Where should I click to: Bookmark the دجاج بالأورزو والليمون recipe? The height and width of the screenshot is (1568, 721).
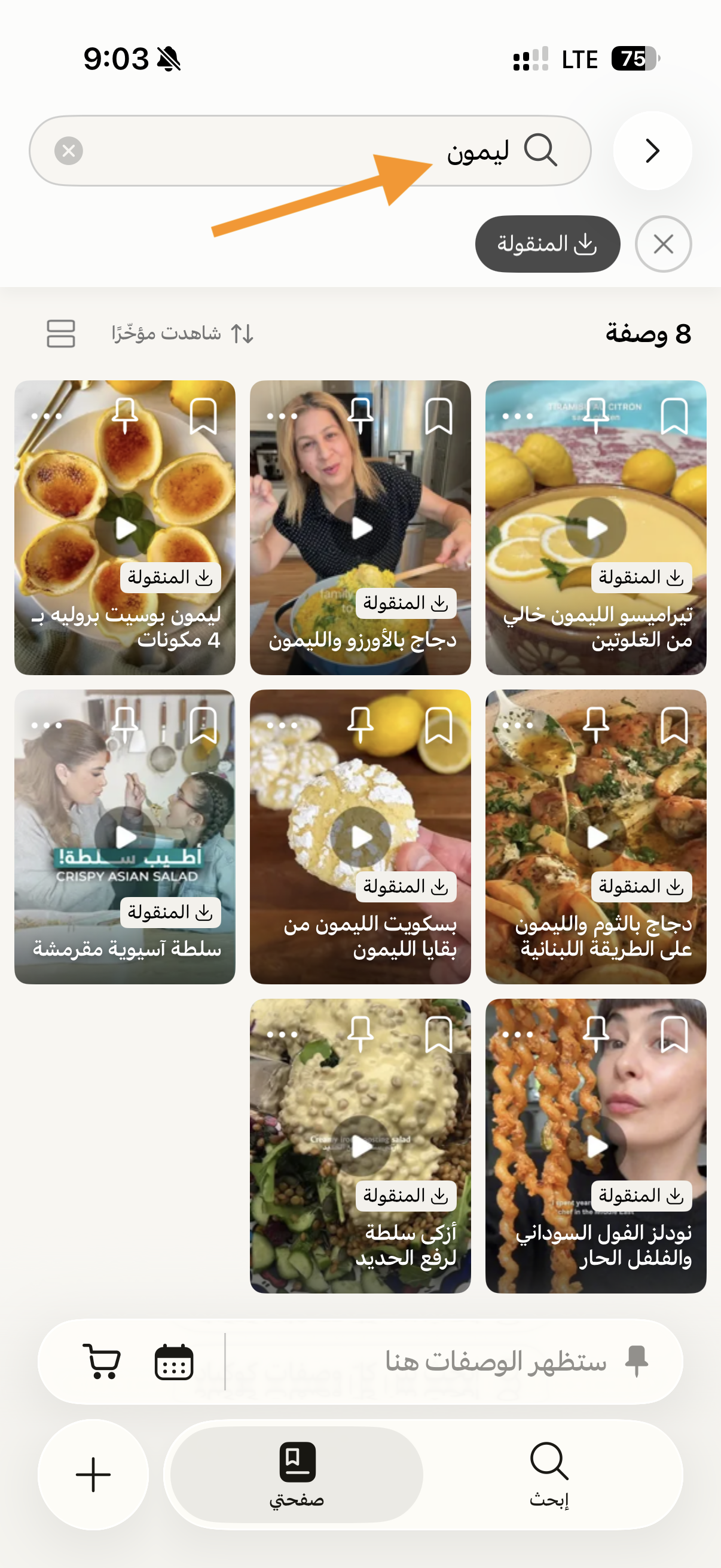(x=439, y=416)
